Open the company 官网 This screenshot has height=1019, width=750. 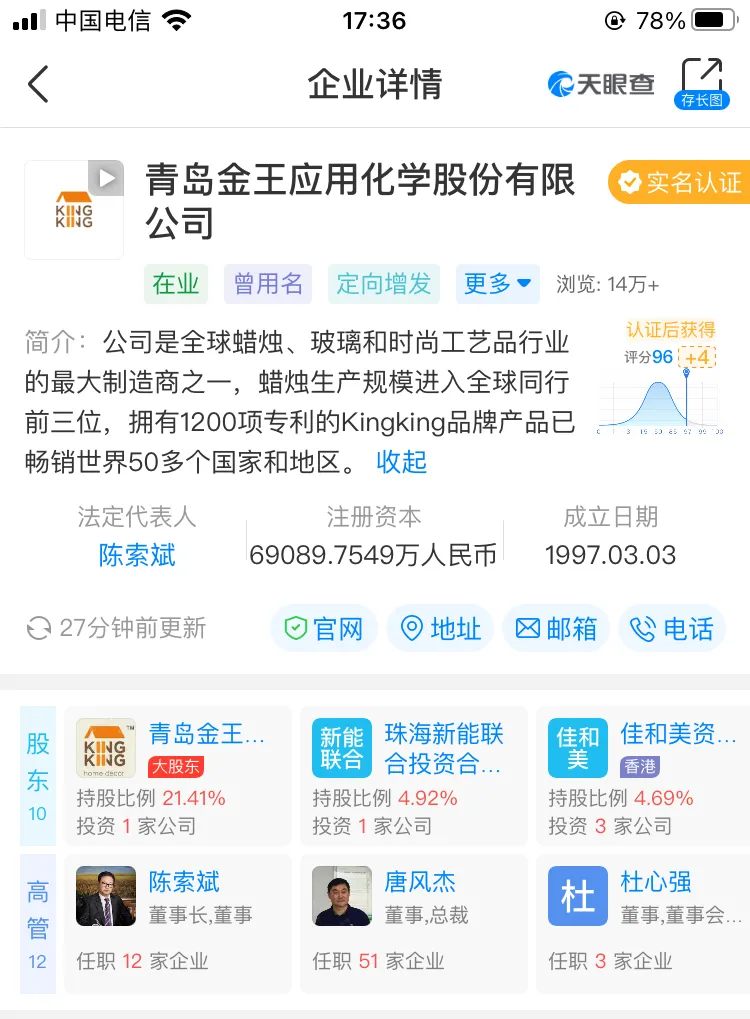click(323, 628)
